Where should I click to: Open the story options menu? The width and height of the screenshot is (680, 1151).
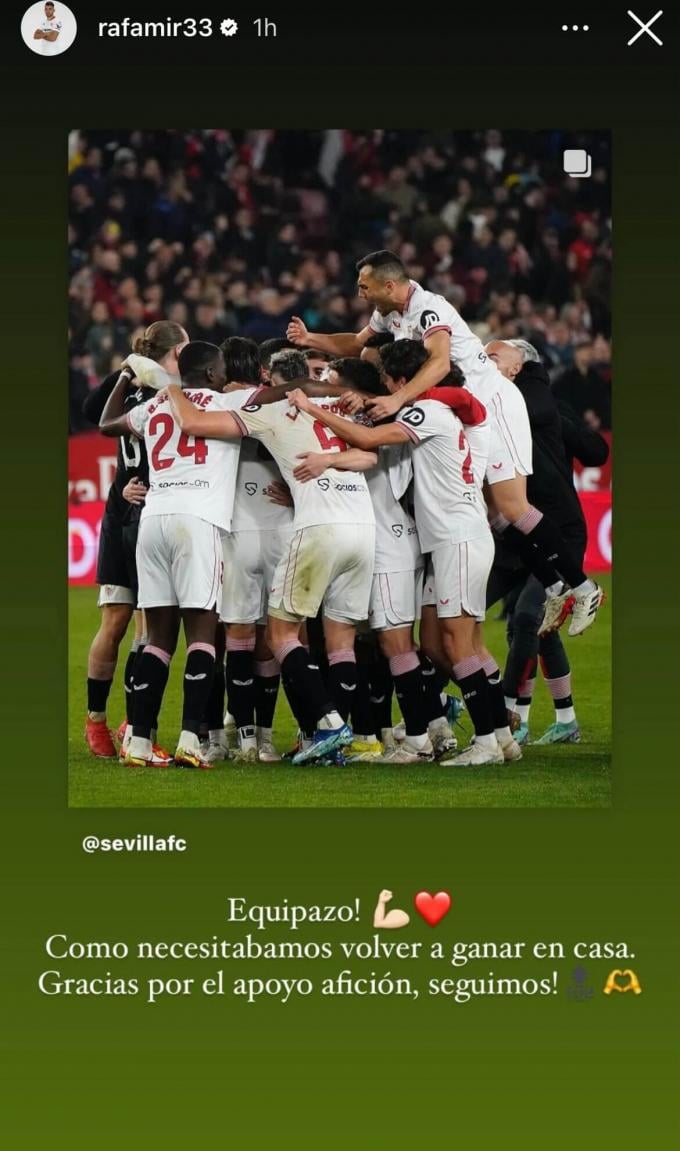[x=575, y=28]
